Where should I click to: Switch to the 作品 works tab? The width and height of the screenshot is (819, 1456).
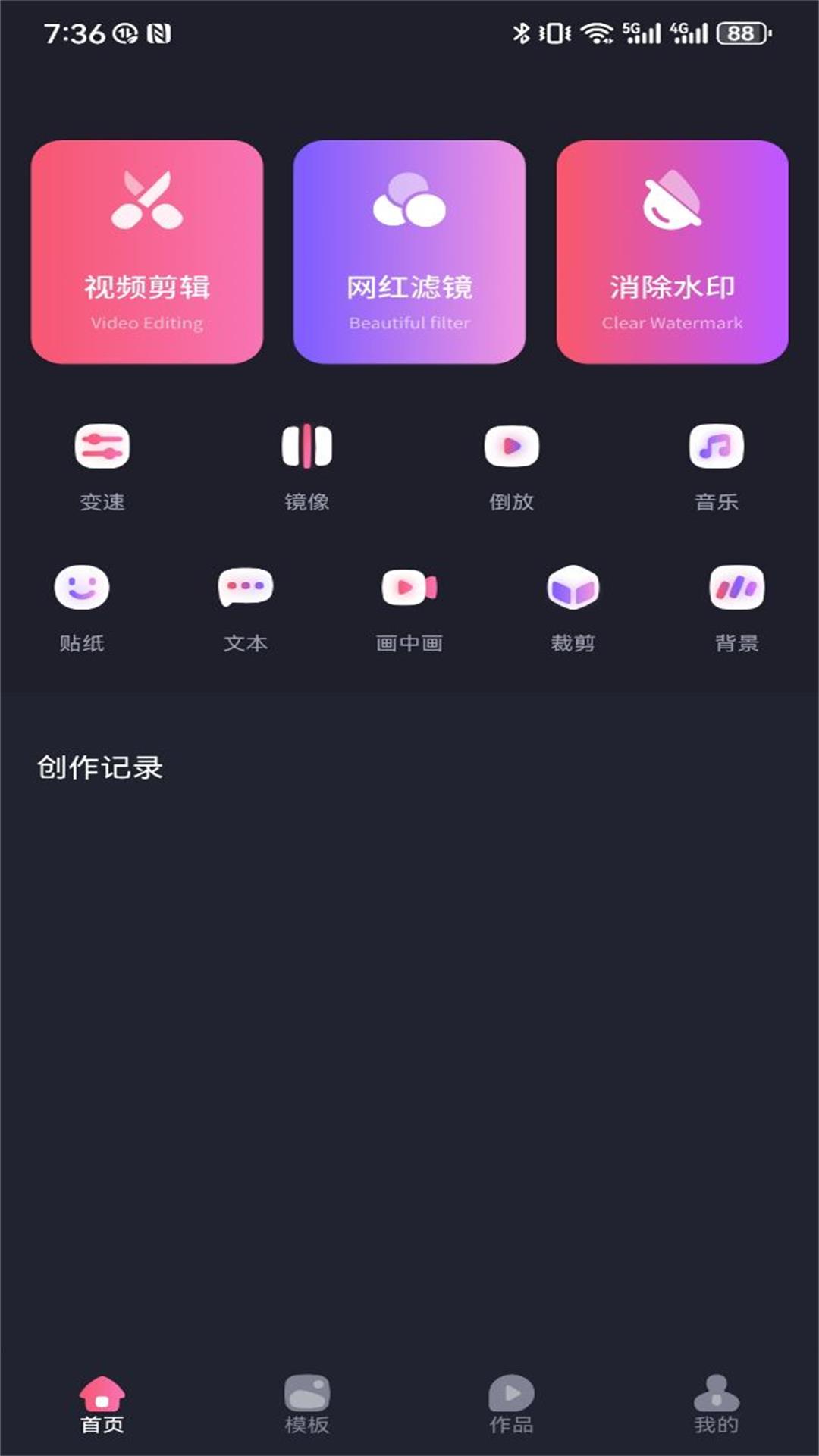pos(512,1405)
